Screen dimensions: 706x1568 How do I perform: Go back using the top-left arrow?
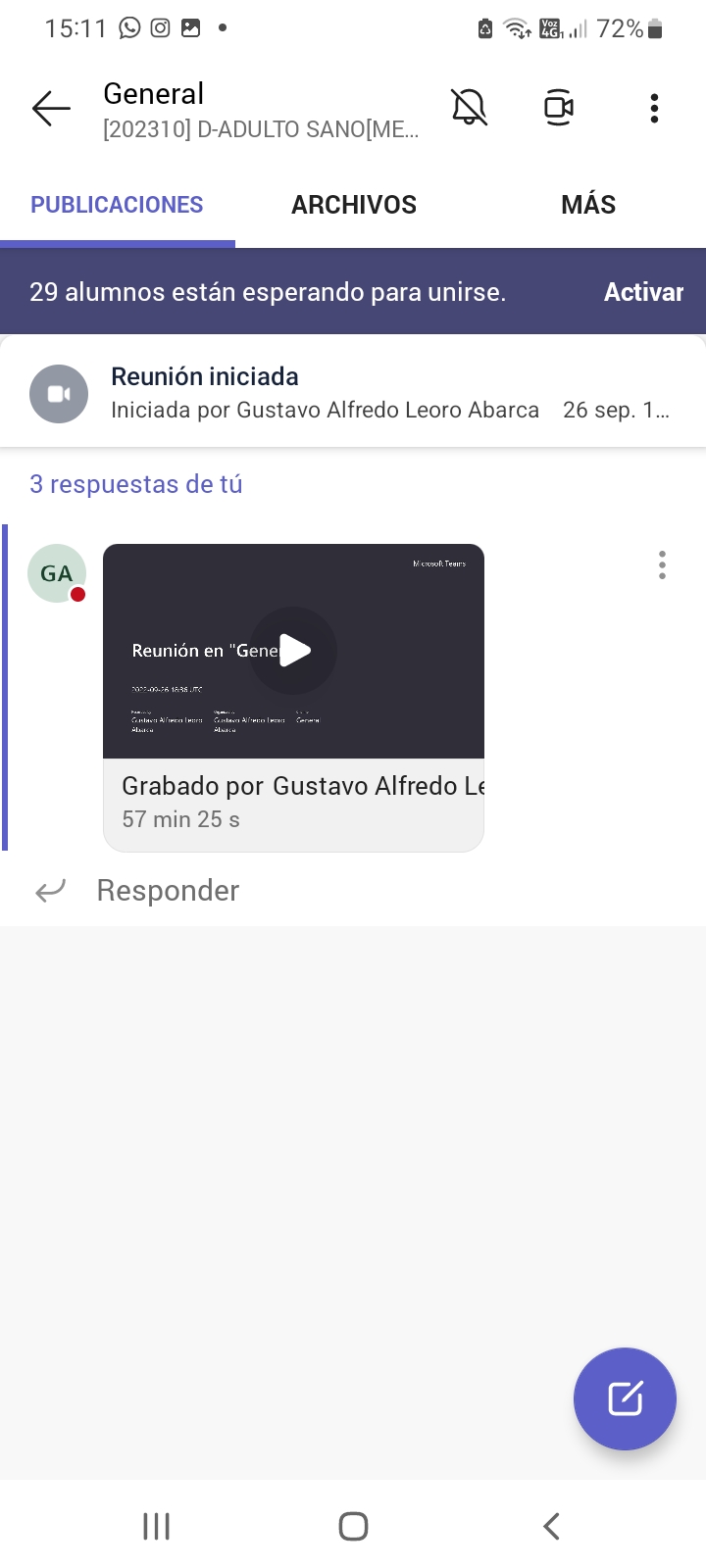pos(51,108)
